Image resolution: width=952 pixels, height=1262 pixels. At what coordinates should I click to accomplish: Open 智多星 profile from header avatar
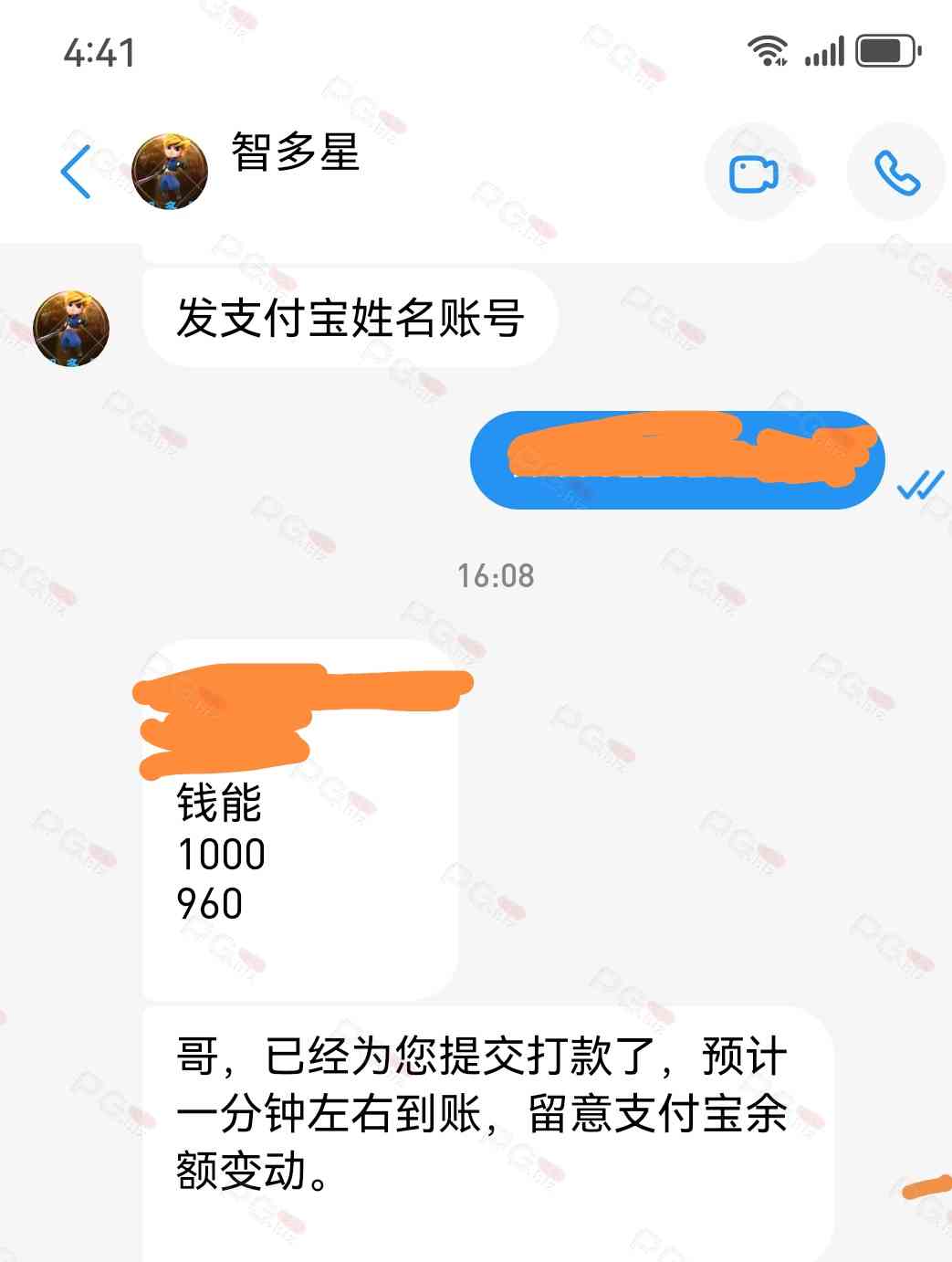pos(170,171)
